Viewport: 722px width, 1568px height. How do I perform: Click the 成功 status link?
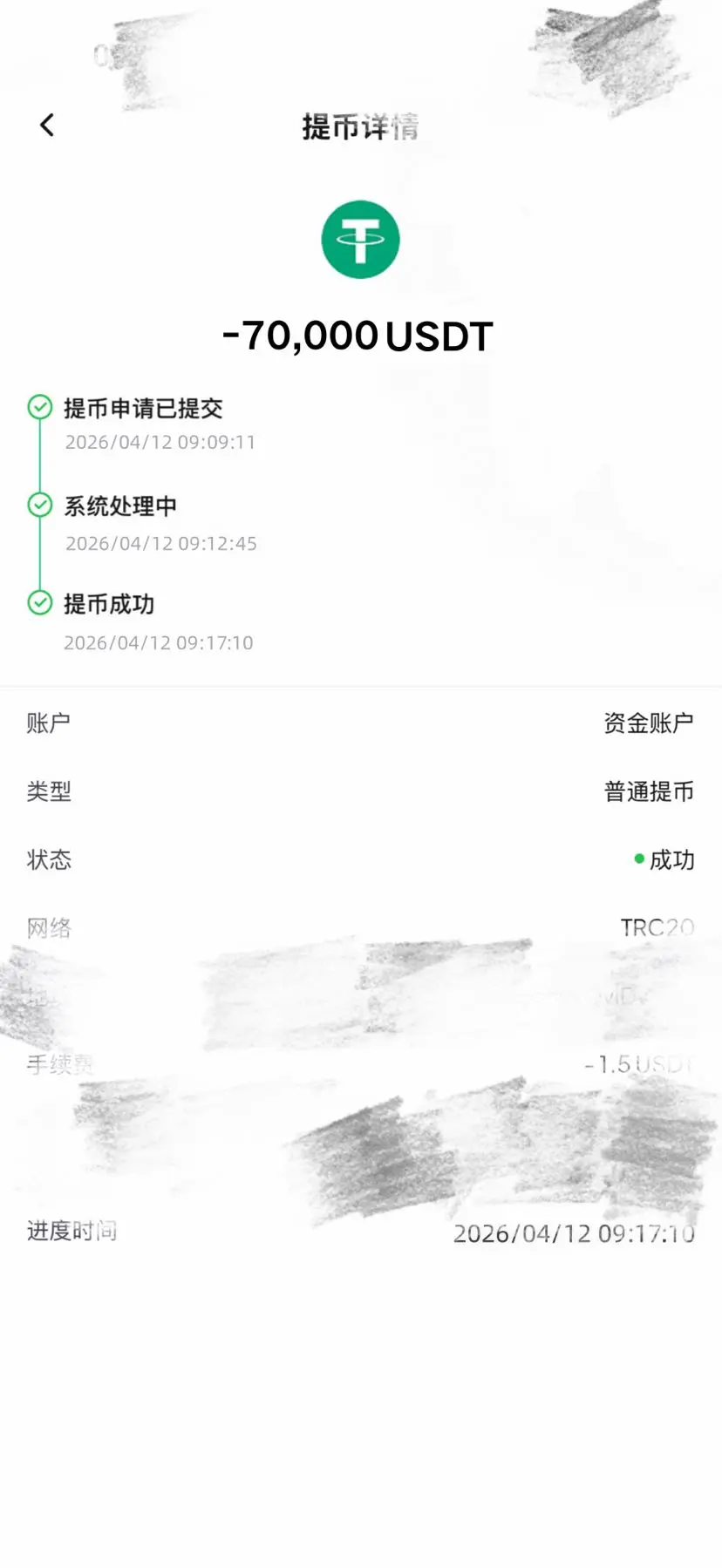[x=671, y=860]
